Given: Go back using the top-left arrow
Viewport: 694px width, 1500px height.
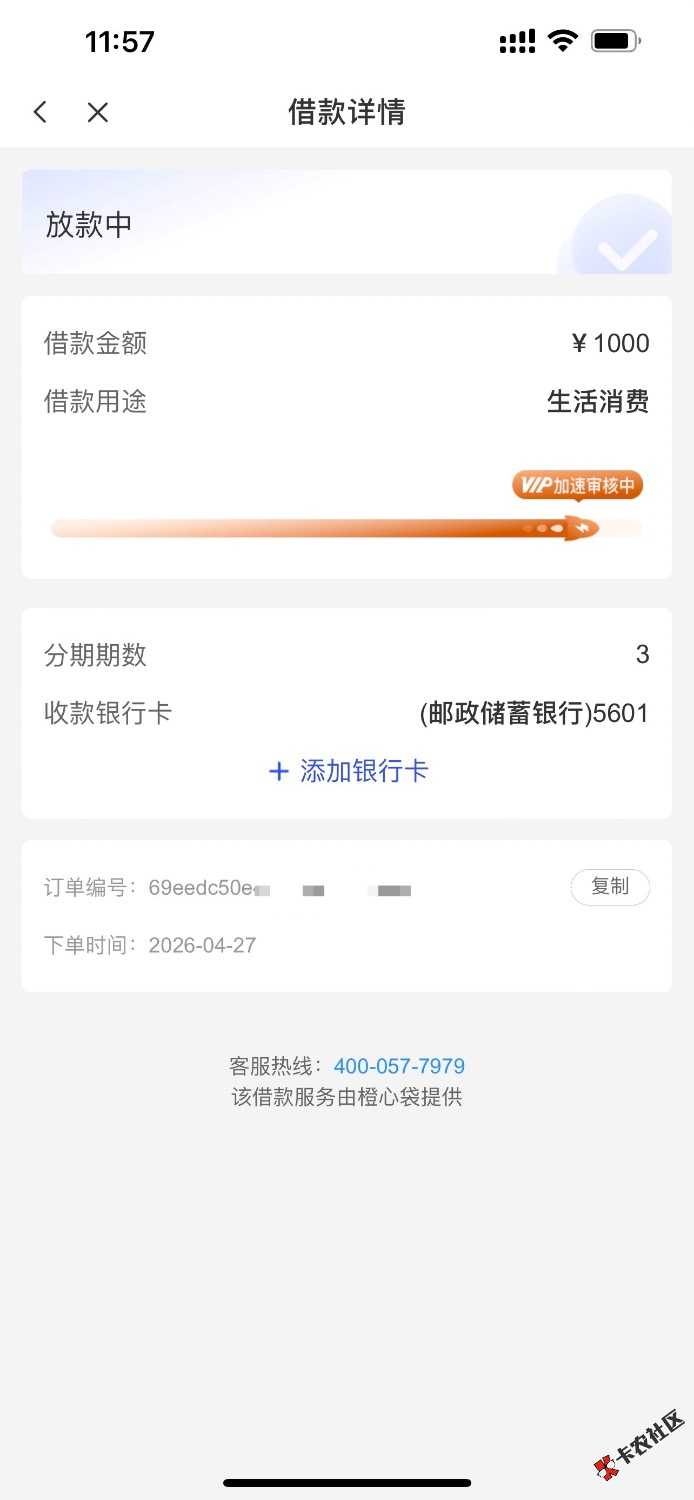Looking at the screenshot, I should (x=40, y=112).
